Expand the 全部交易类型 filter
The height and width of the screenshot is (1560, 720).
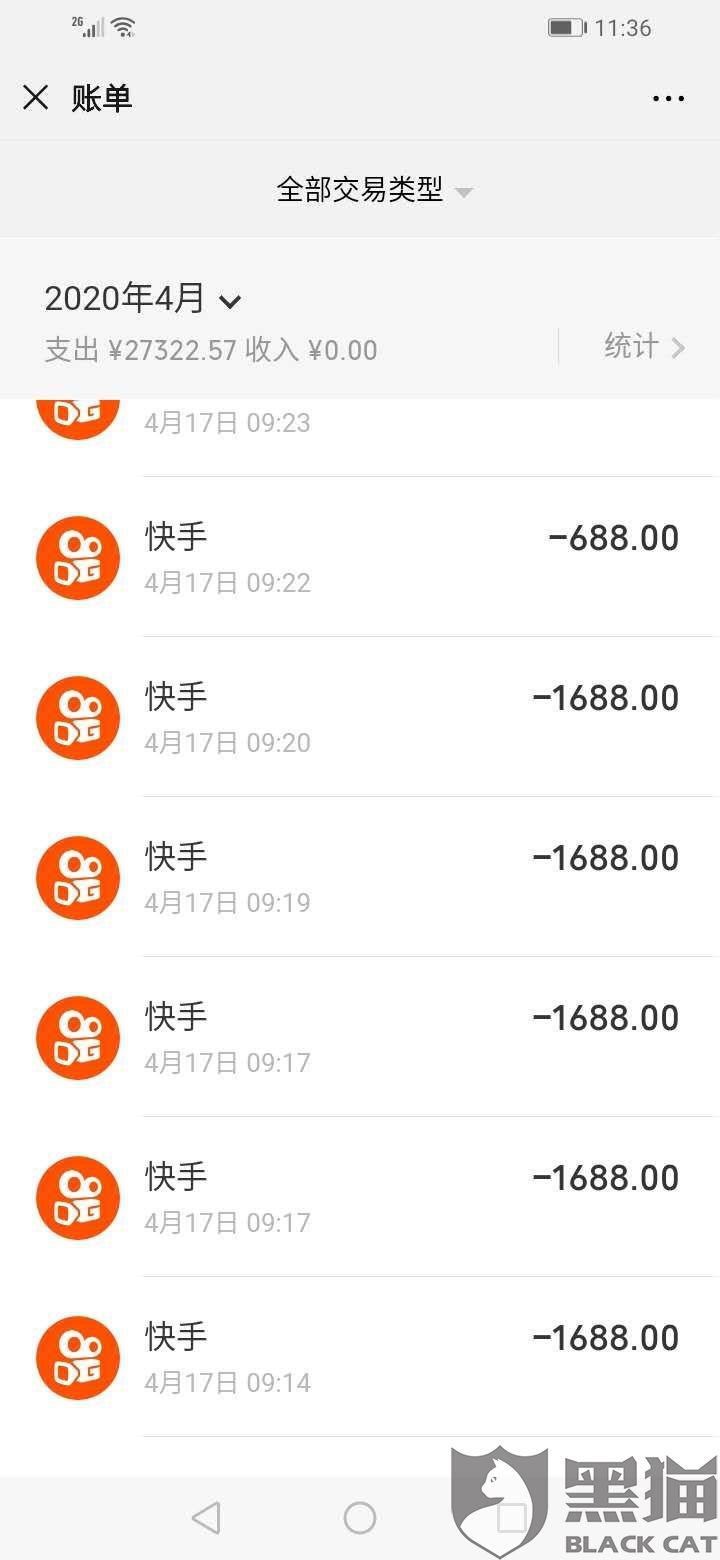pos(372,190)
